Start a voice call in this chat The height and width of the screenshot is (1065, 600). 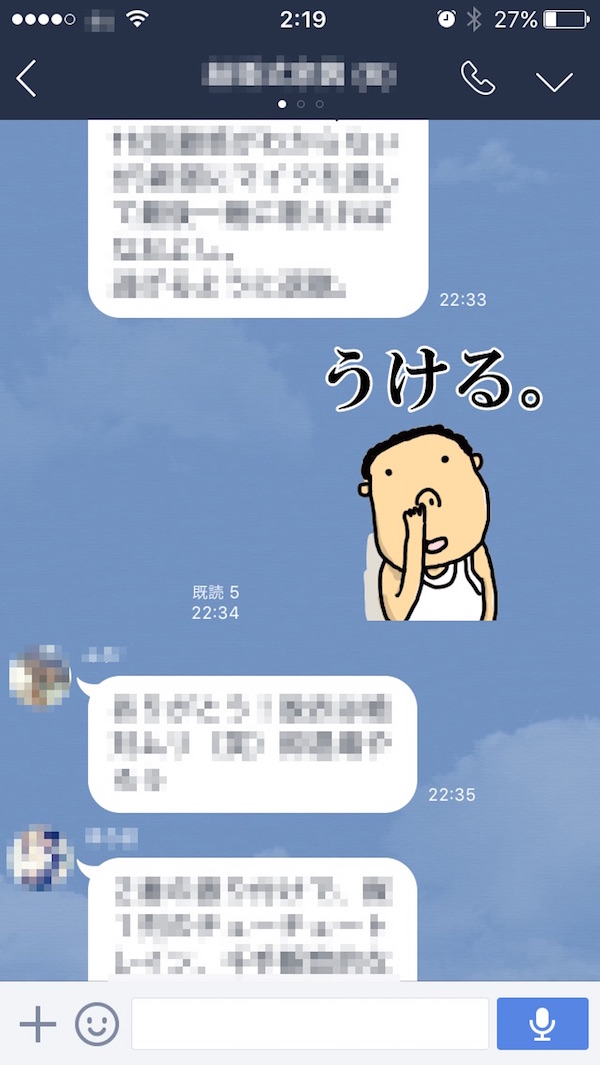477,78
